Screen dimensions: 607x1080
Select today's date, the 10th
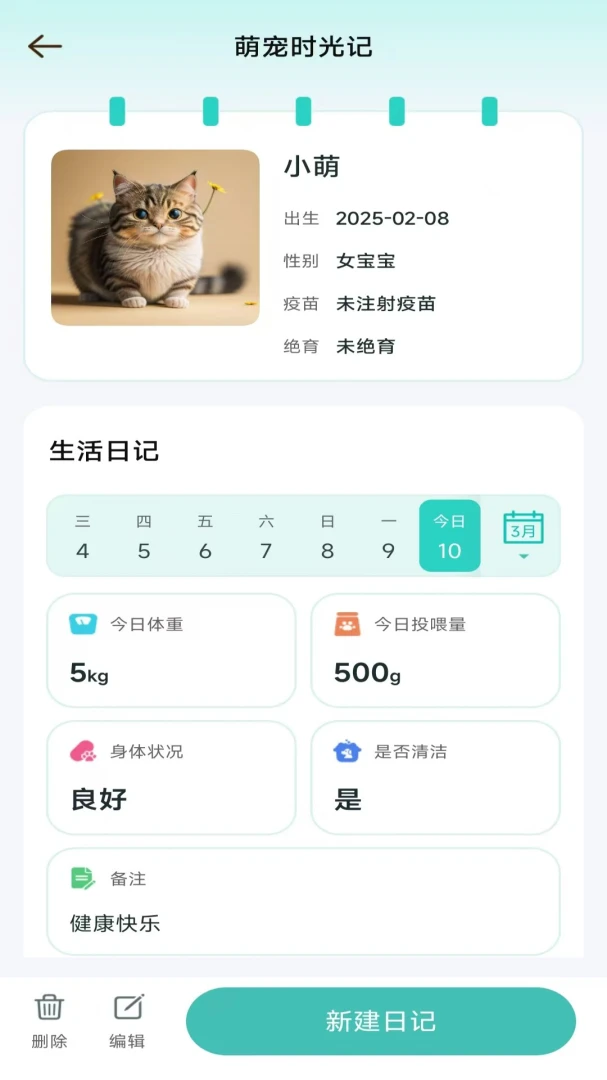[450, 536]
